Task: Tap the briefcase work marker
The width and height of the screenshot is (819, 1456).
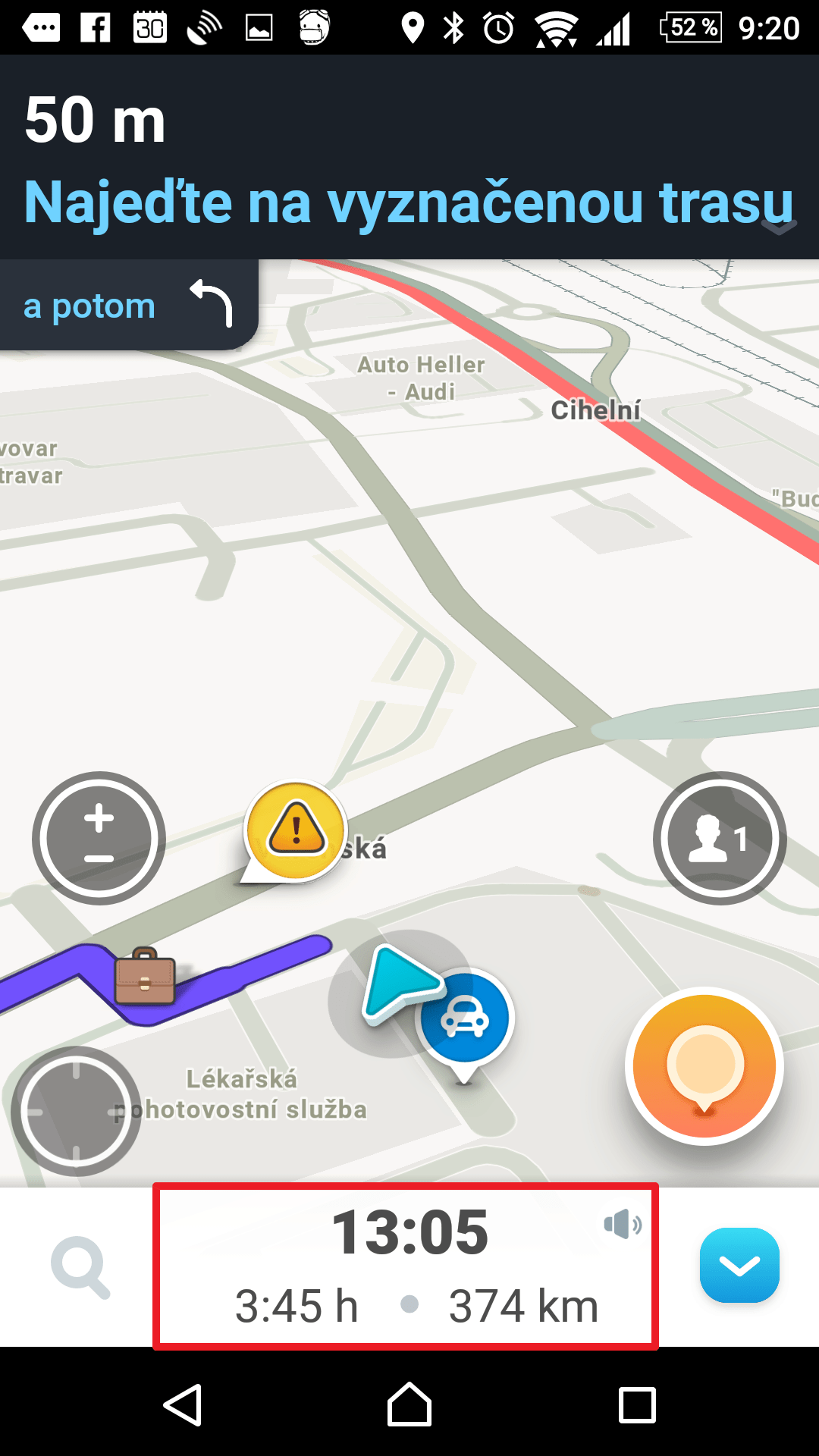Action: [x=145, y=976]
